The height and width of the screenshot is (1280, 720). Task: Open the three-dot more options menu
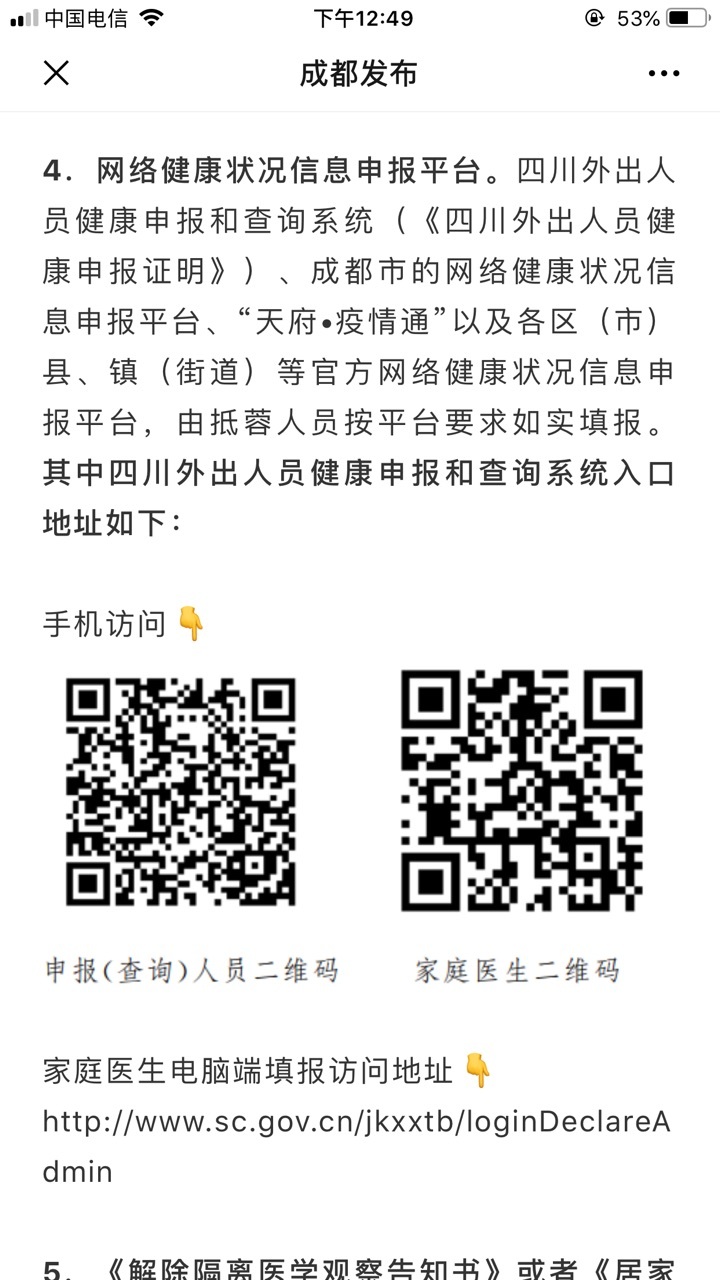click(664, 74)
